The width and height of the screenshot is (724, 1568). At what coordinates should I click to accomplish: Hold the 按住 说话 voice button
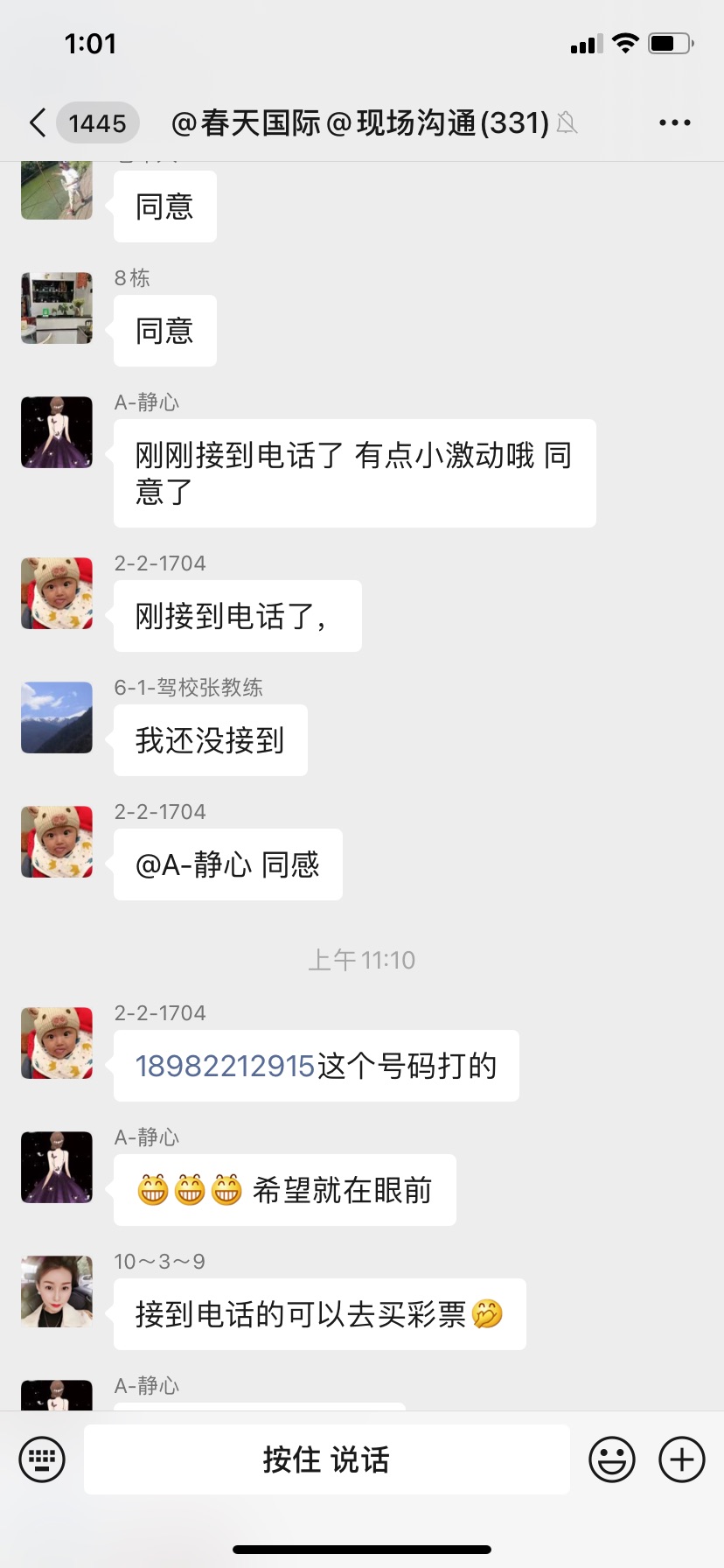click(326, 1459)
